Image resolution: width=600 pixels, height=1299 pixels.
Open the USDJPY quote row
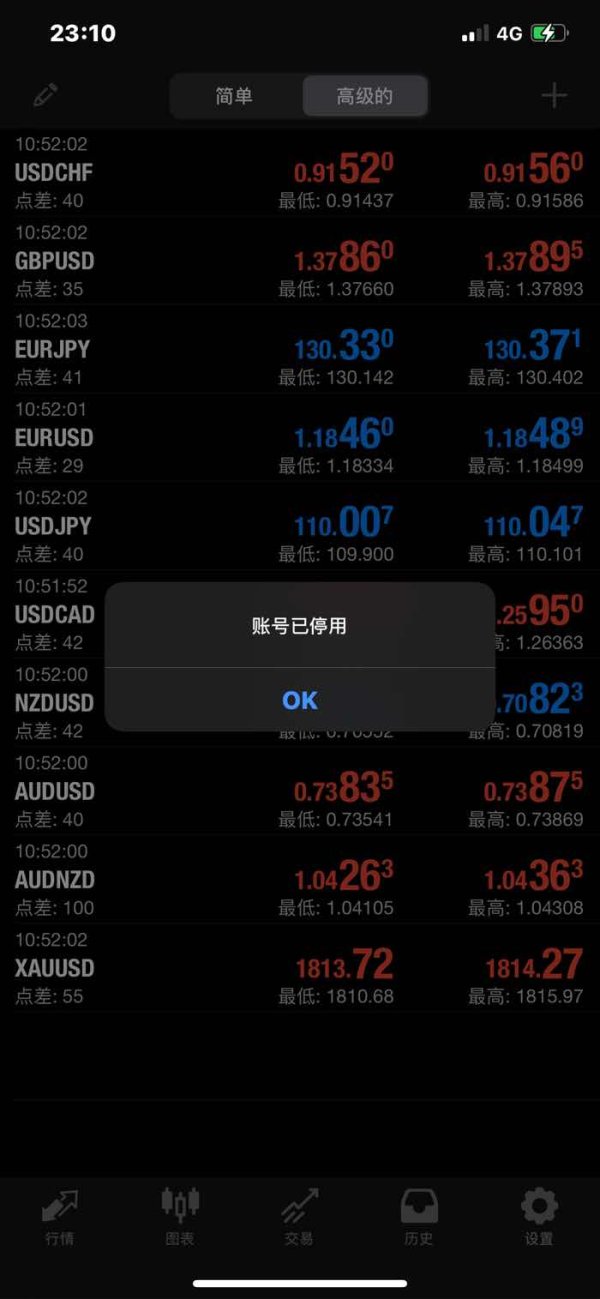pos(300,526)
